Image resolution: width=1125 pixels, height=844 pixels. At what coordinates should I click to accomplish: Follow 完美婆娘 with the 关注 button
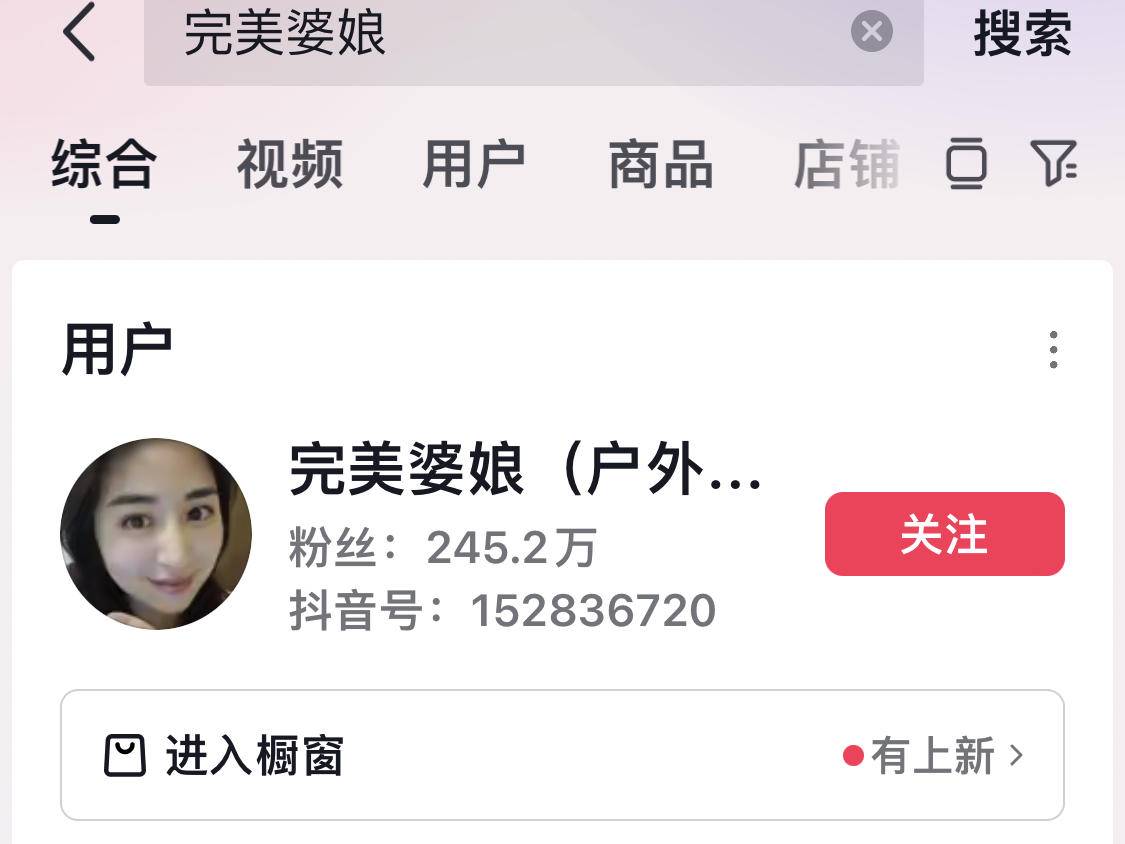coord(944,534)
